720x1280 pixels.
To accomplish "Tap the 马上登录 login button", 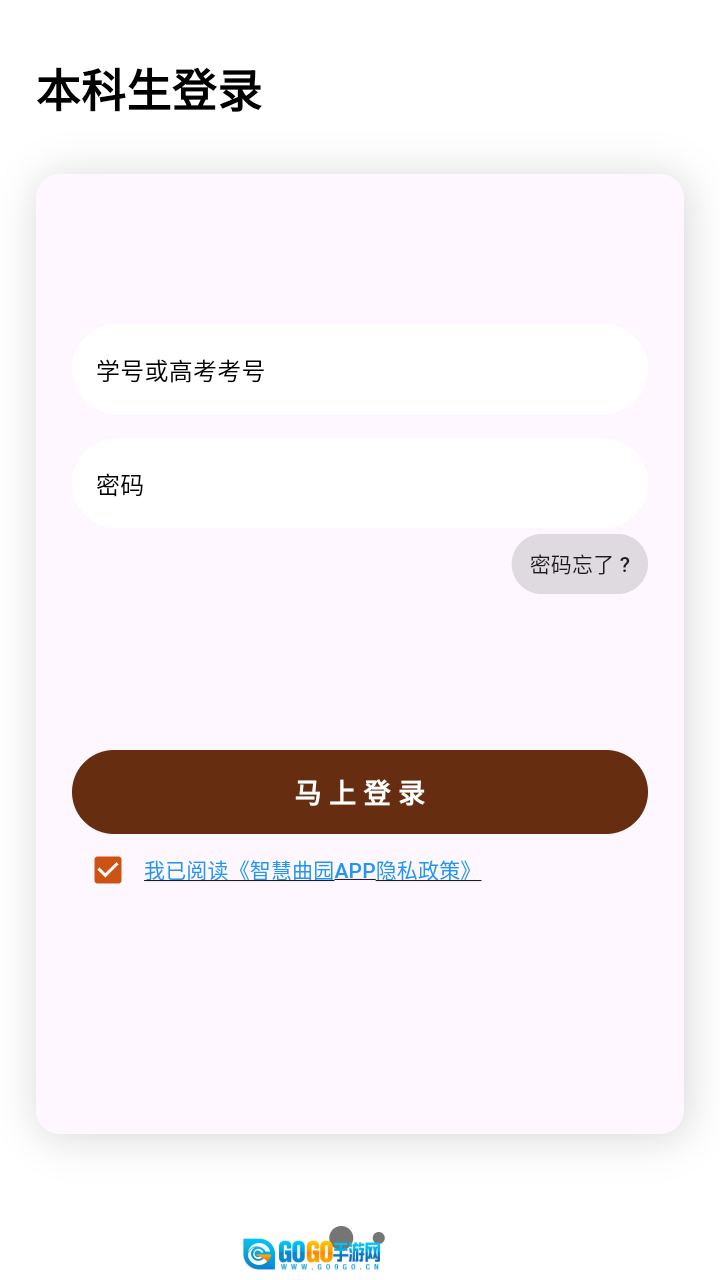I will coord(360,792).
